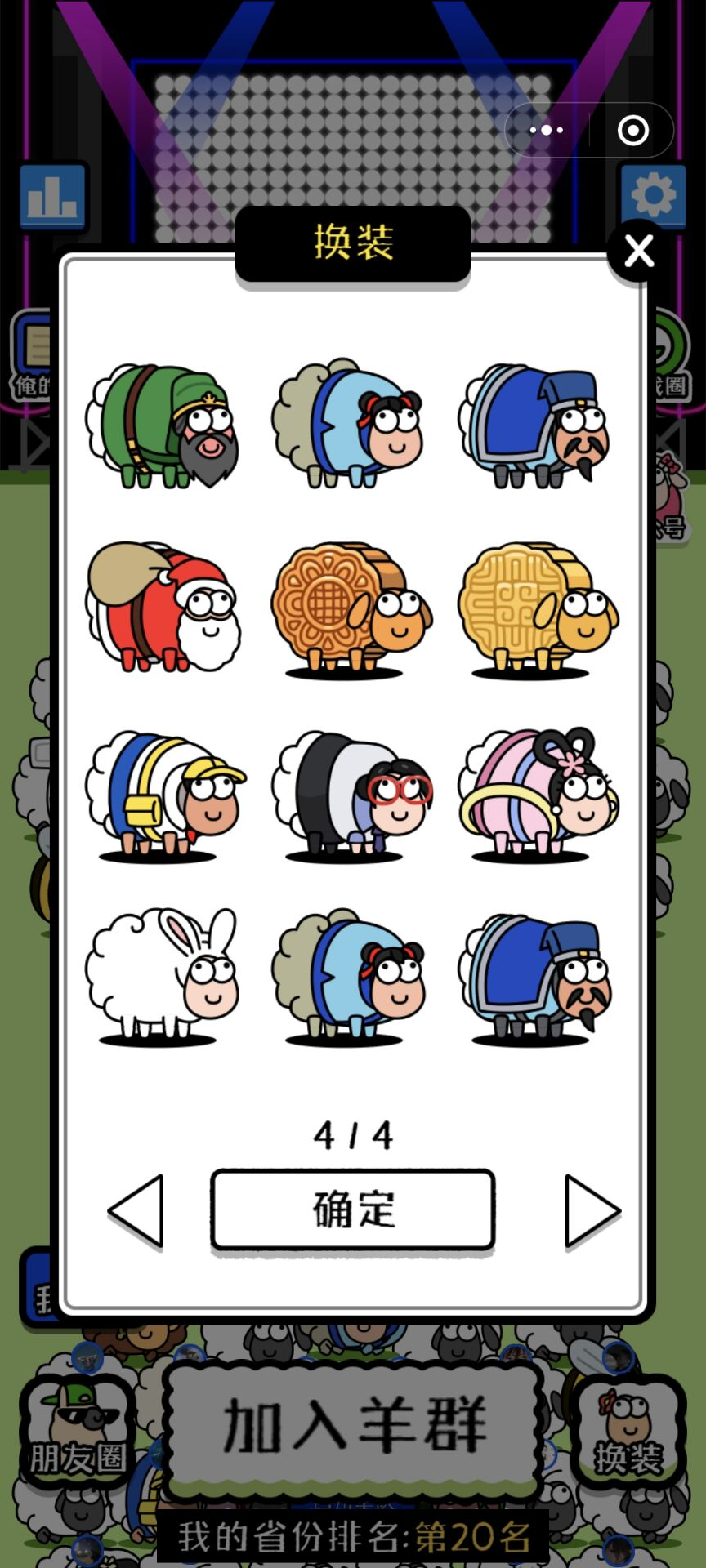Close the mini program via target icon
This screenshot has width=706, height=1568.
click(633, 130)
